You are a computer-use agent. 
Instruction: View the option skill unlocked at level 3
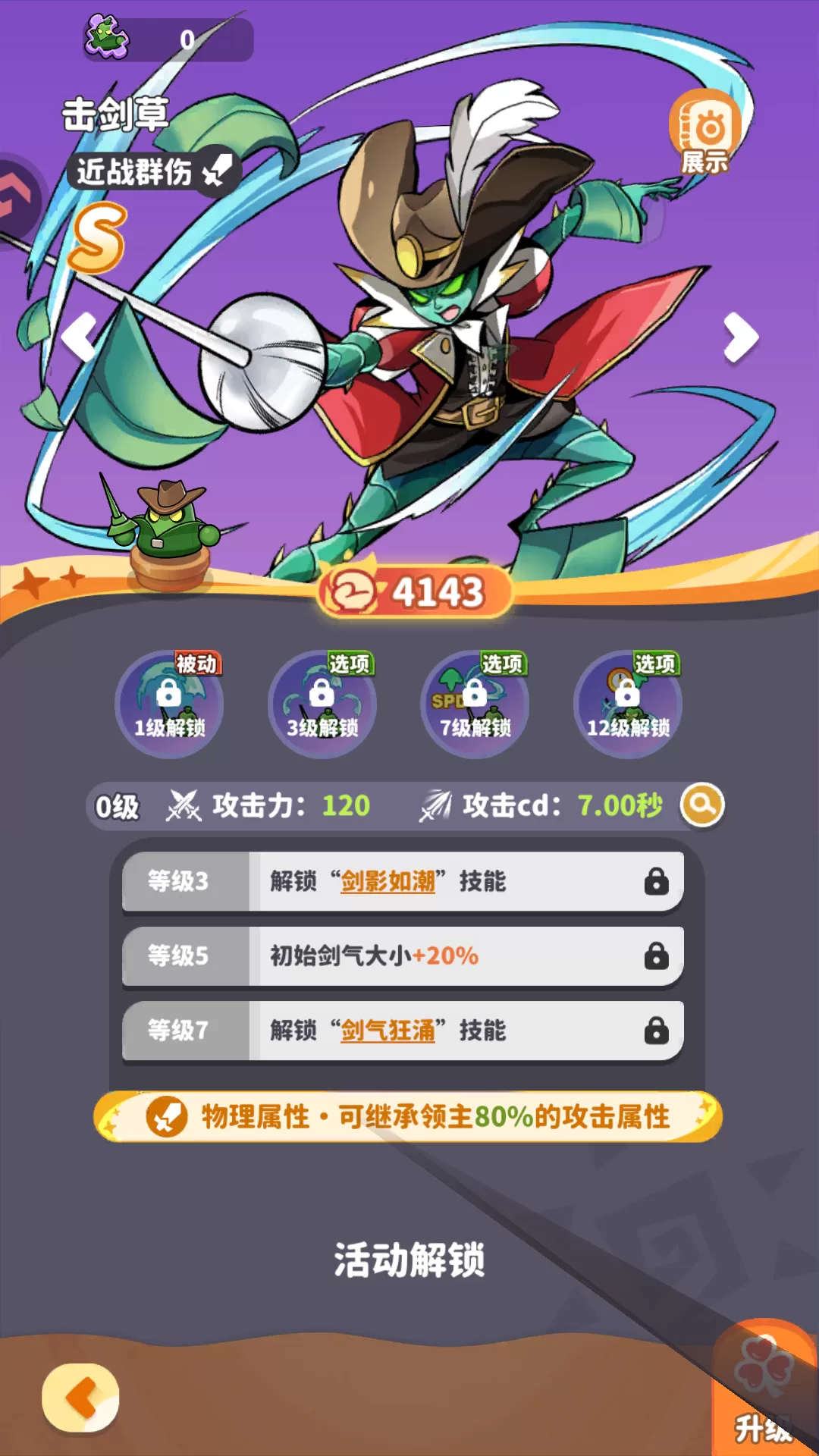pos(322,703)
